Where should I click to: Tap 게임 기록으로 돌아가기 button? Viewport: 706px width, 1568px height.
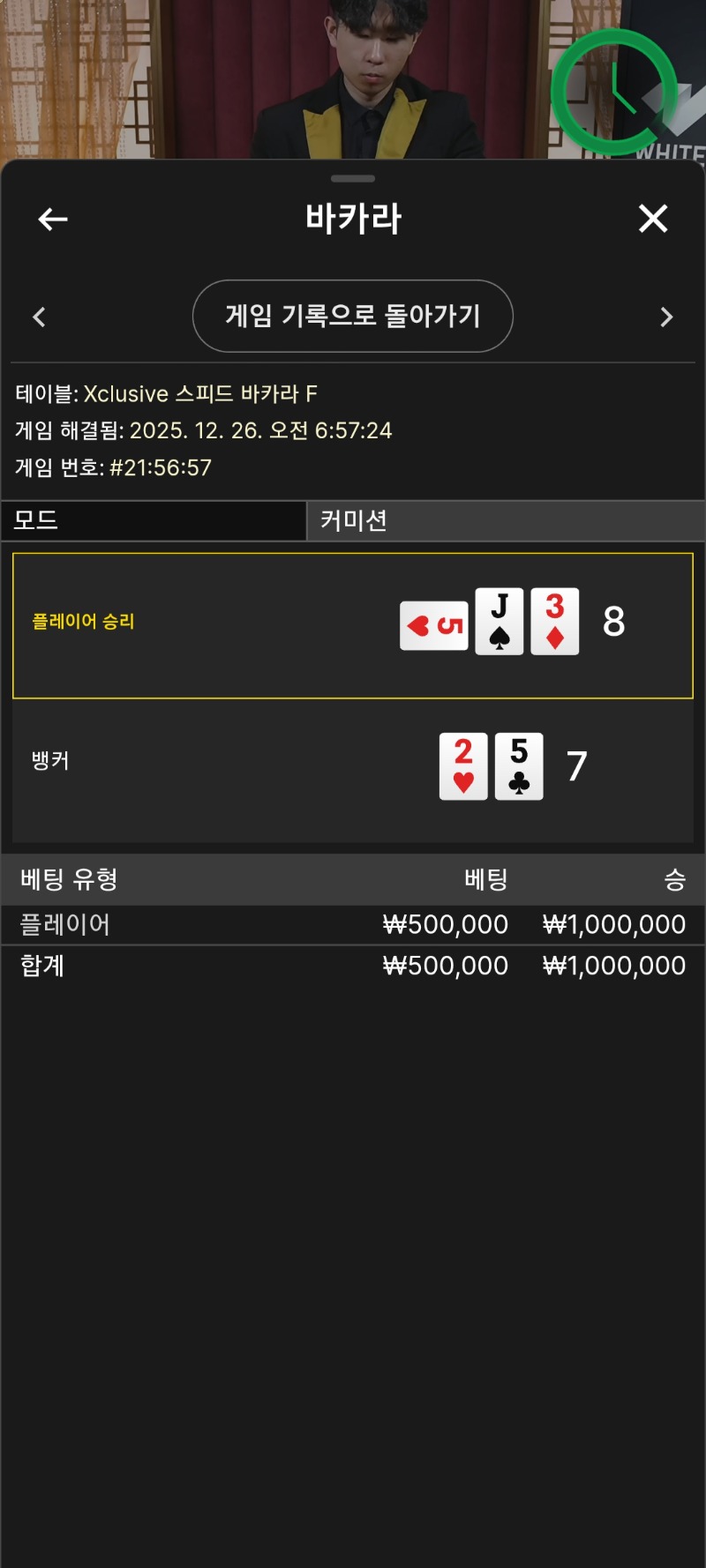point(353,316)
